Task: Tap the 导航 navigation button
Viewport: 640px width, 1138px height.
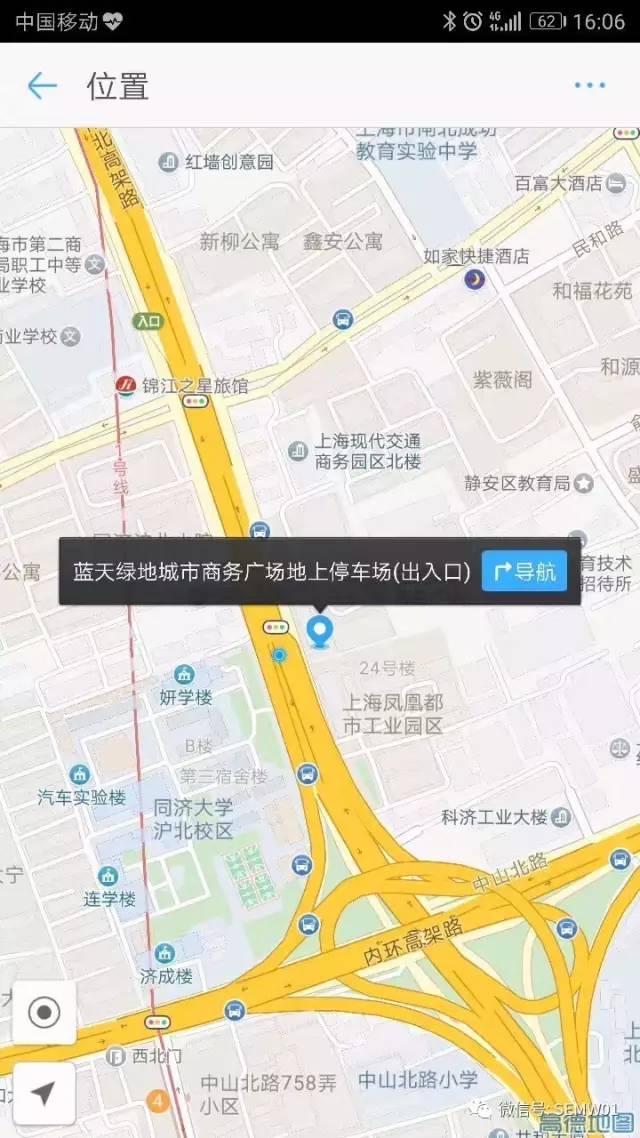Action: [525, 572]
